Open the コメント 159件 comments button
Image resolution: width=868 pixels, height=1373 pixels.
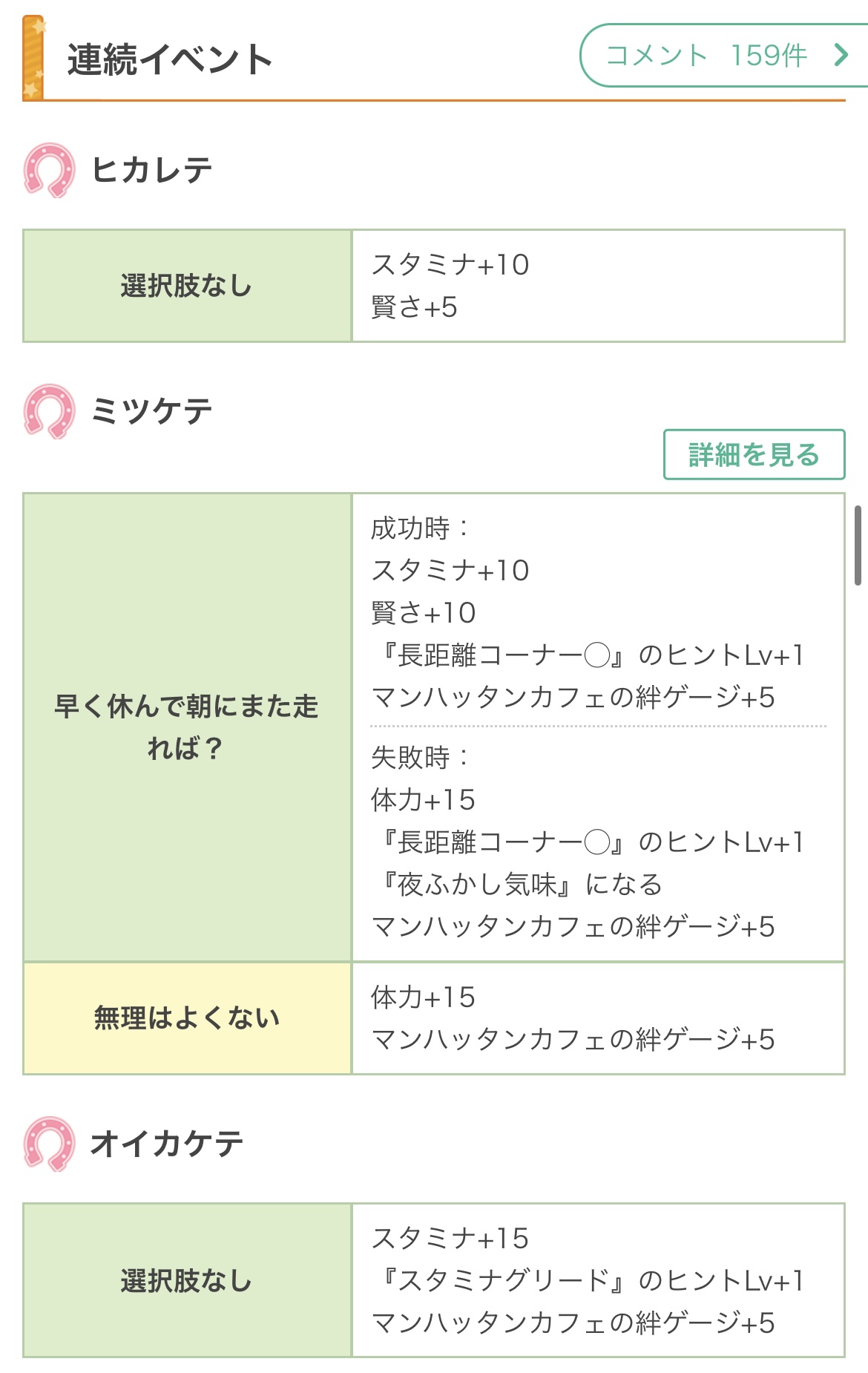[x=725, y=56]
